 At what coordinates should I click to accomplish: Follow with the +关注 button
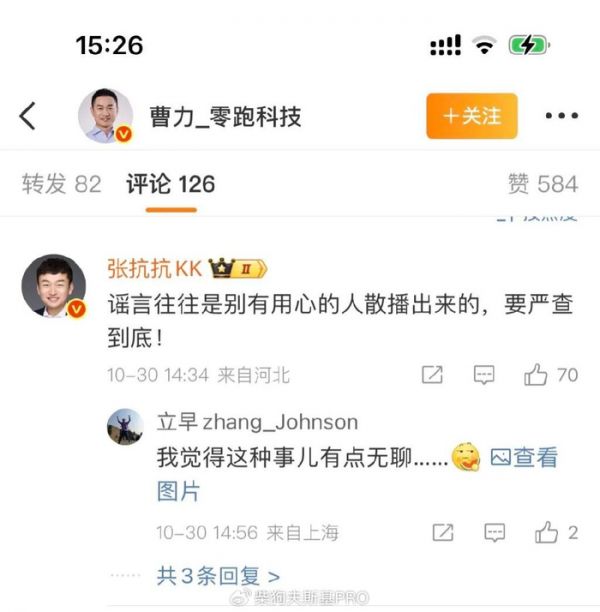tap(471, 116)
